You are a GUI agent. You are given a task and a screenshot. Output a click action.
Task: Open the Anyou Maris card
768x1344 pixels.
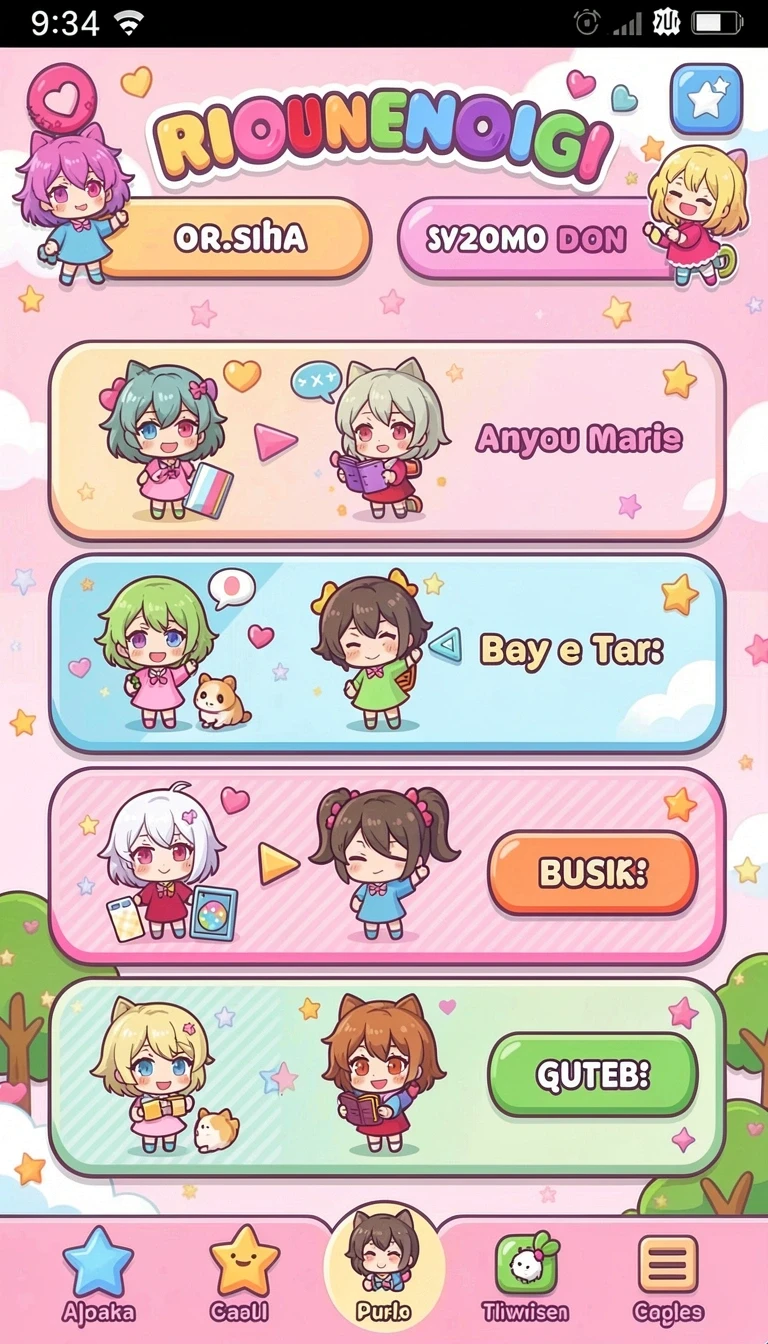point(387,441)
